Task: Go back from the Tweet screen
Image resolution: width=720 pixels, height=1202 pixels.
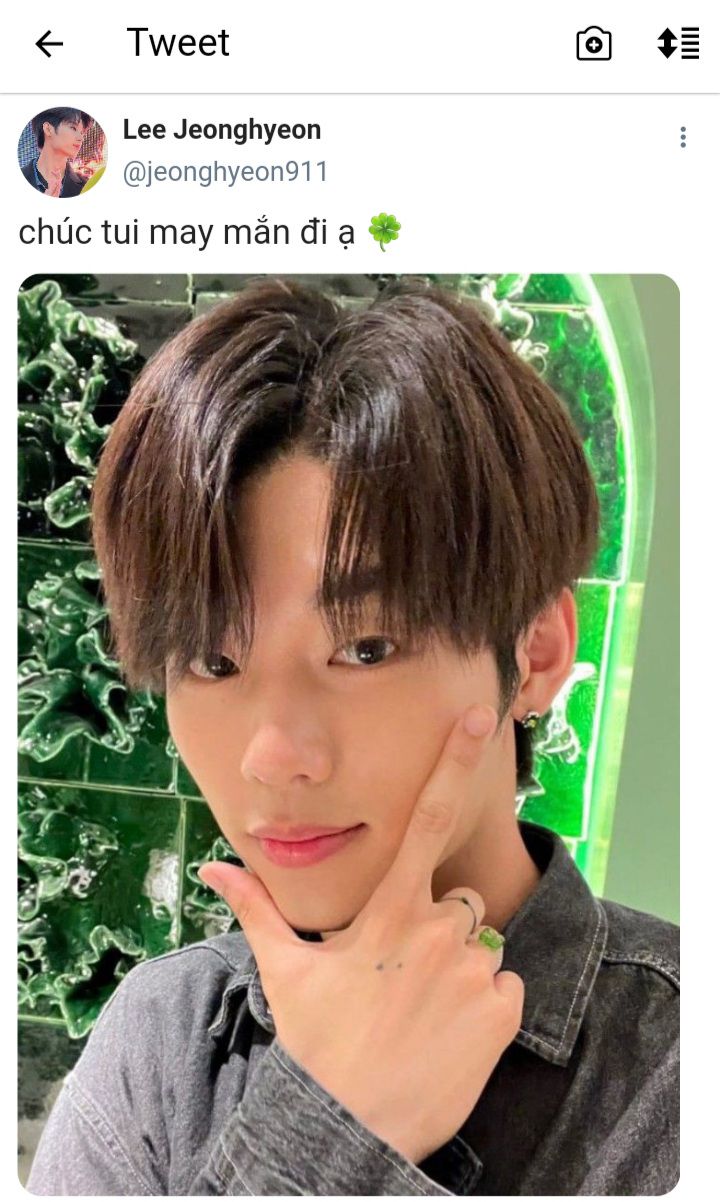Action: 49,43
